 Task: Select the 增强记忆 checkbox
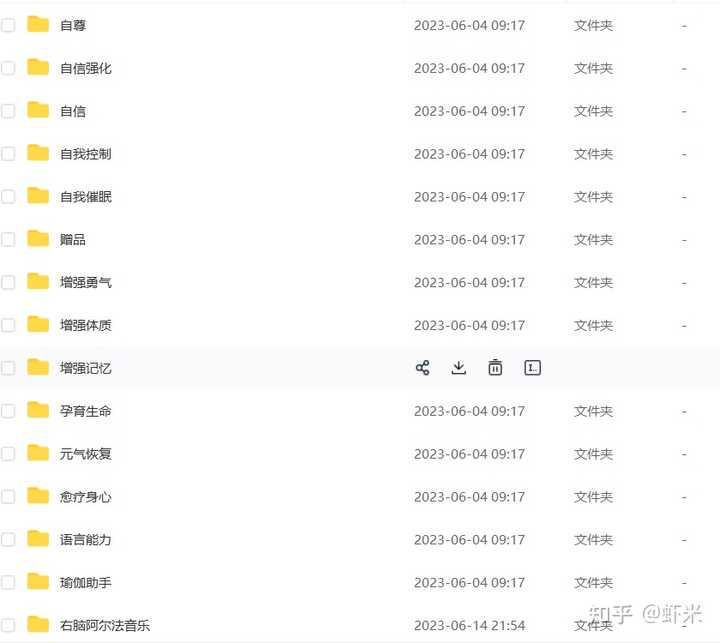point(9,368)
